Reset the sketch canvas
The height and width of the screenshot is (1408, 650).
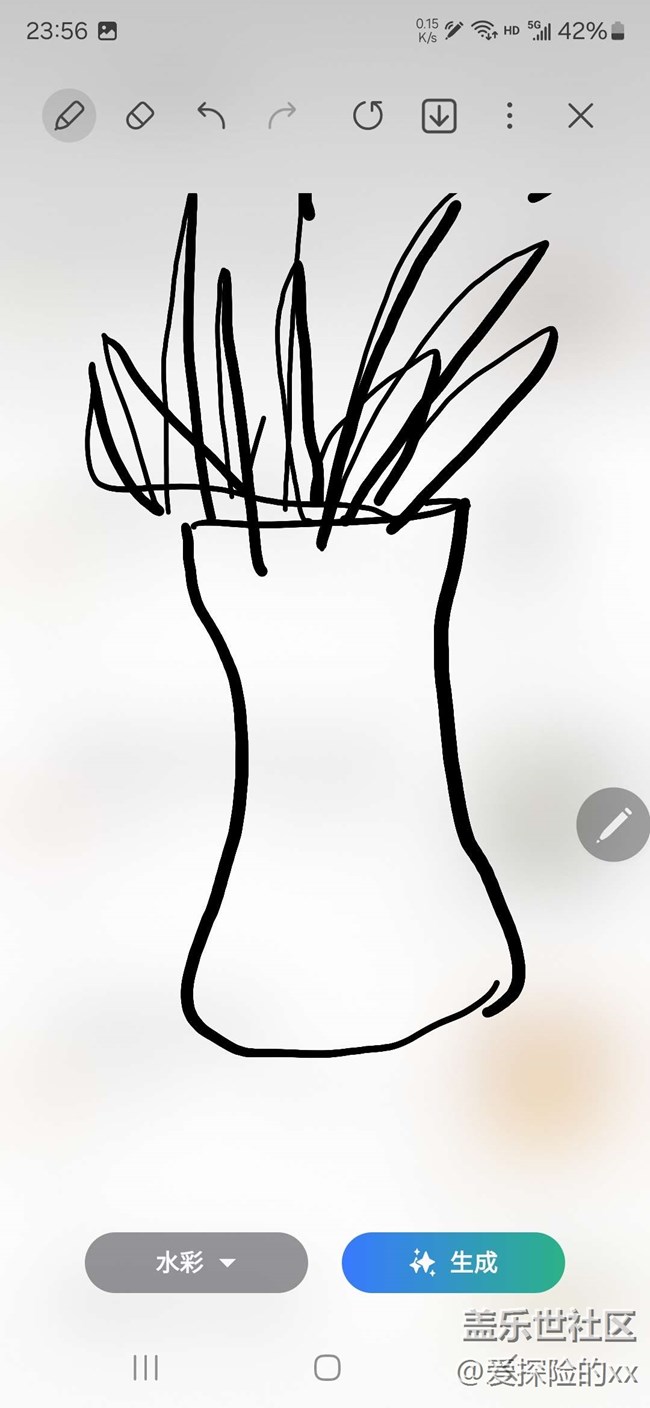(368, 117)
